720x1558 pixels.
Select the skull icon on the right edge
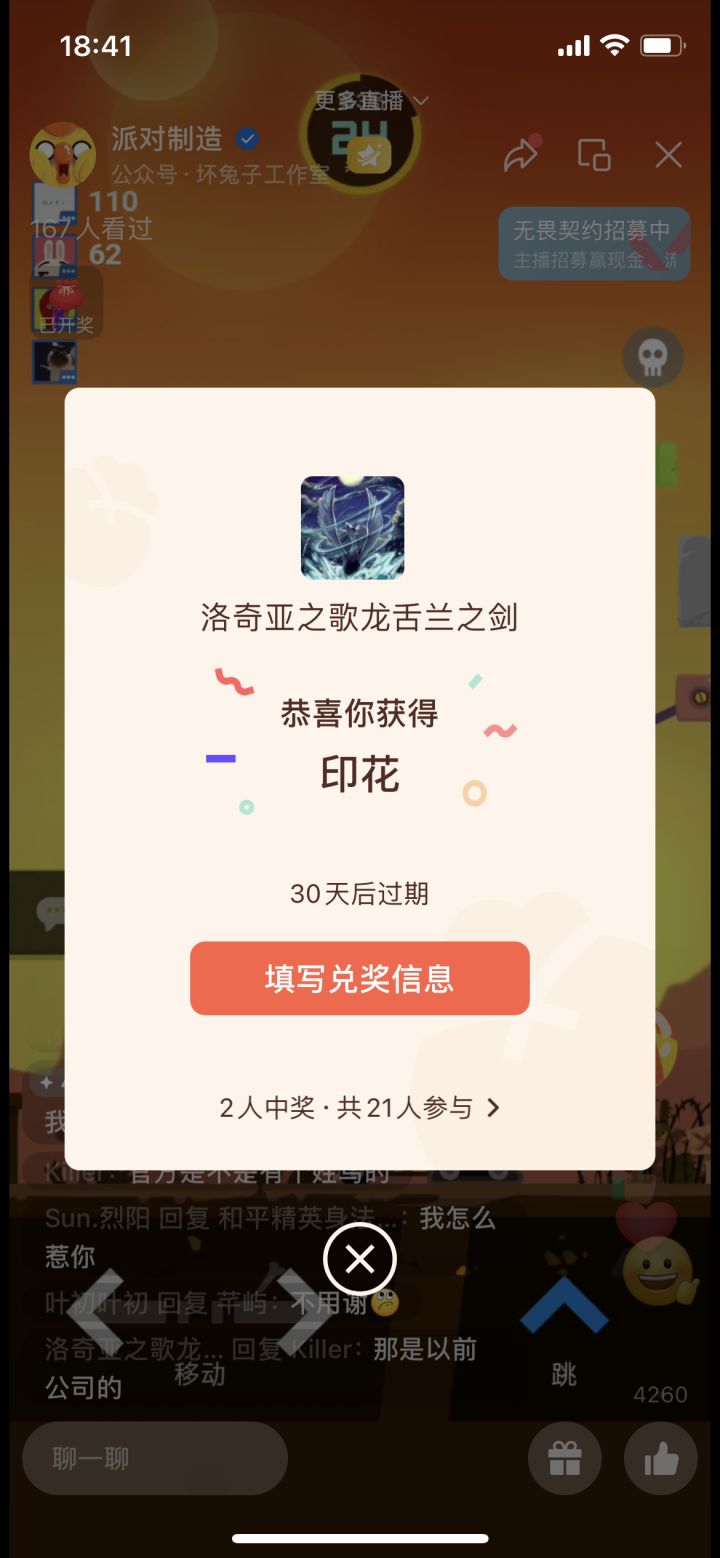pyautogui.click(x=652, y=357)
